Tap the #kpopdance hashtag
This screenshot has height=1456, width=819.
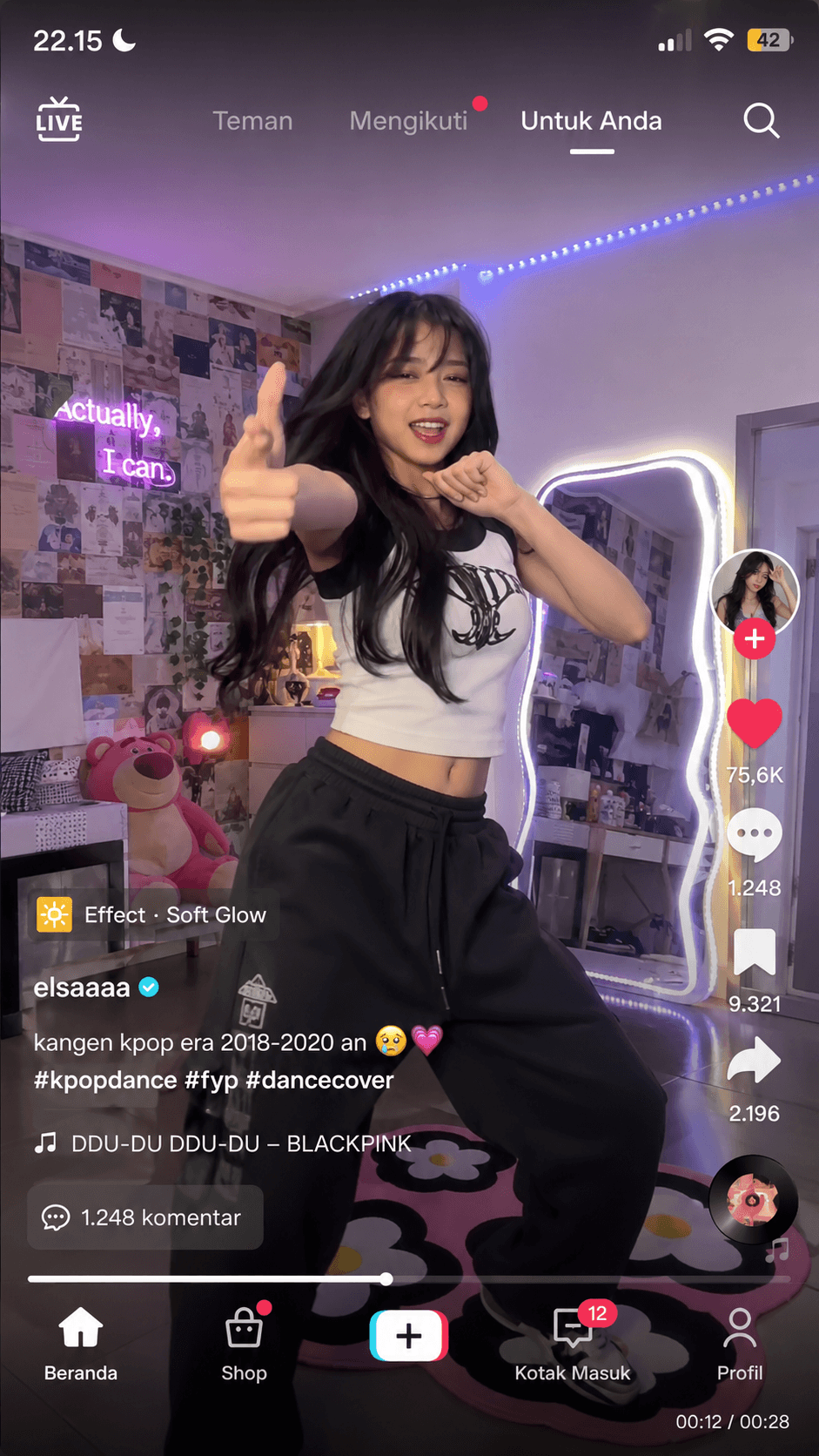pos(105,1081)
